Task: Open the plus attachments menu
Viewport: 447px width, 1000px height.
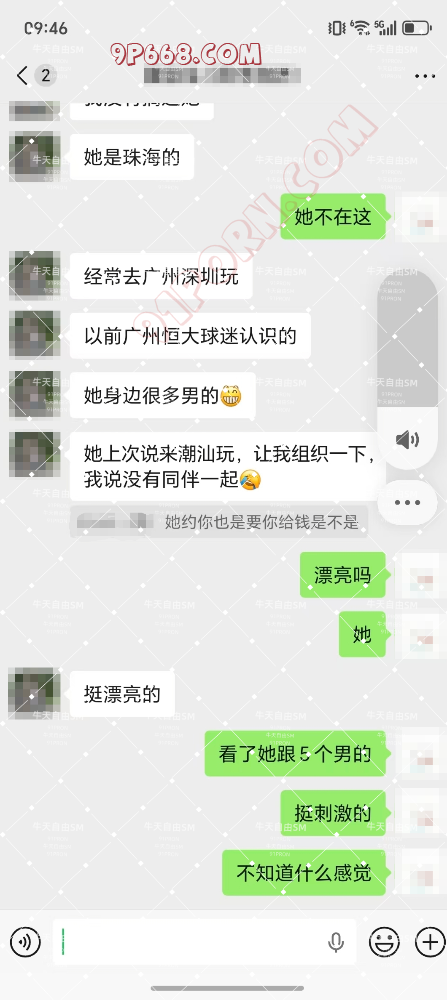Action: click(430, 942)
